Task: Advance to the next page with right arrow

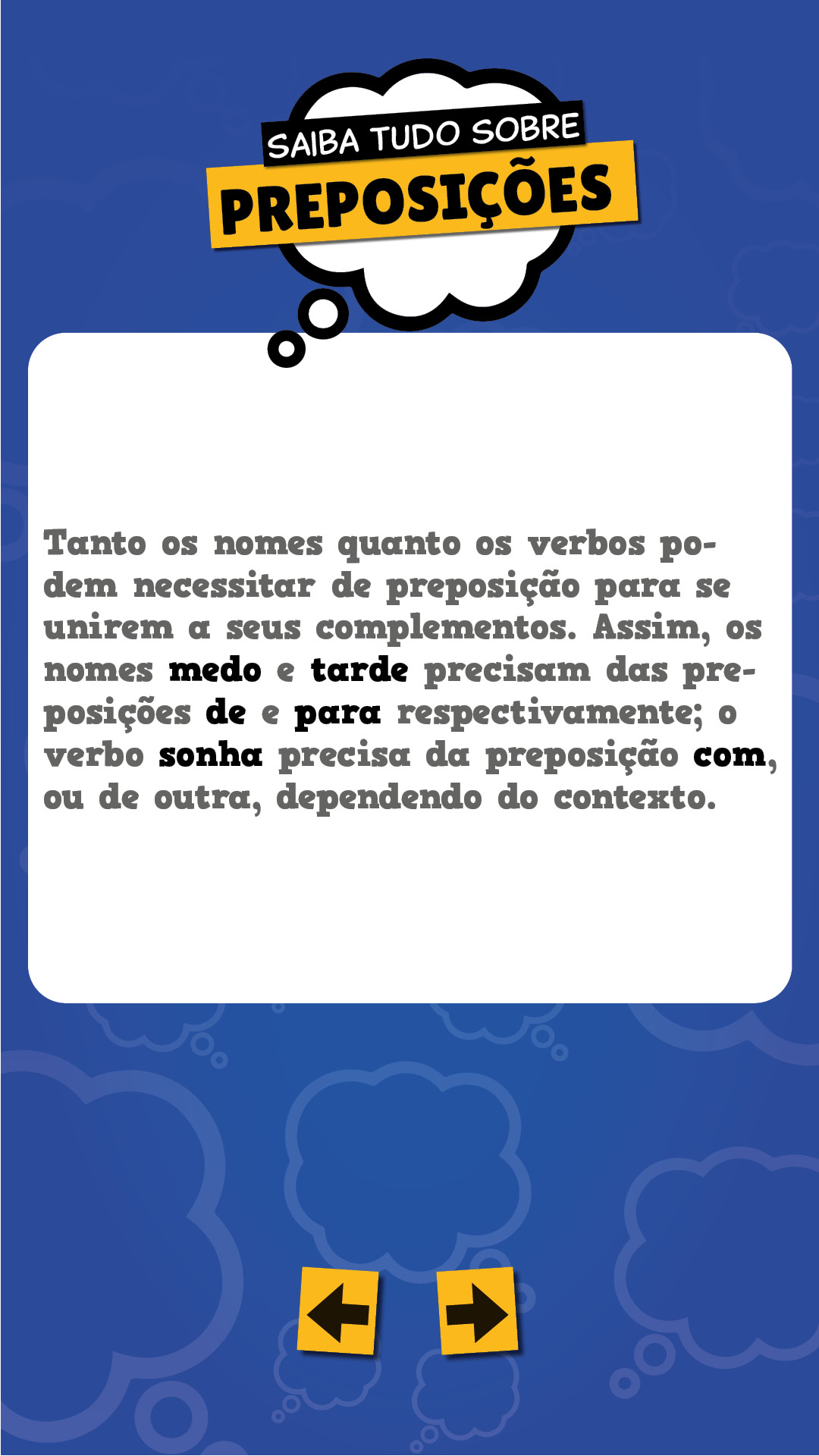Action: pyautogui.click(x=478, y=1311)
